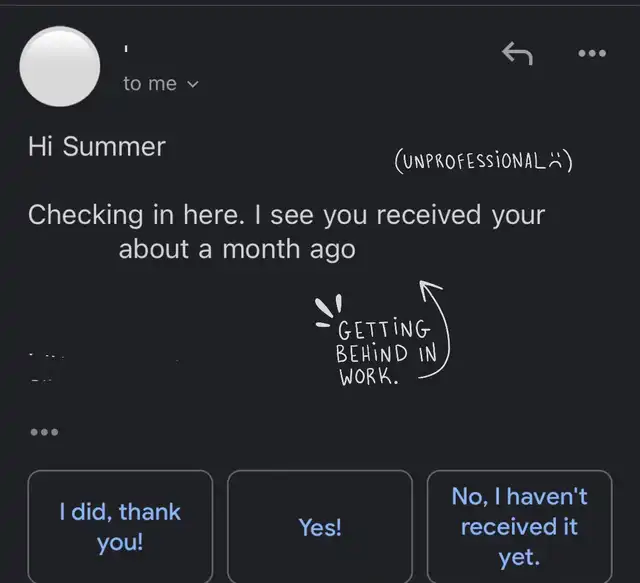Tap the sender's profile avatar
Viewport: 640px width, 583px height.
pyautogui.click(x=60, y=67)
